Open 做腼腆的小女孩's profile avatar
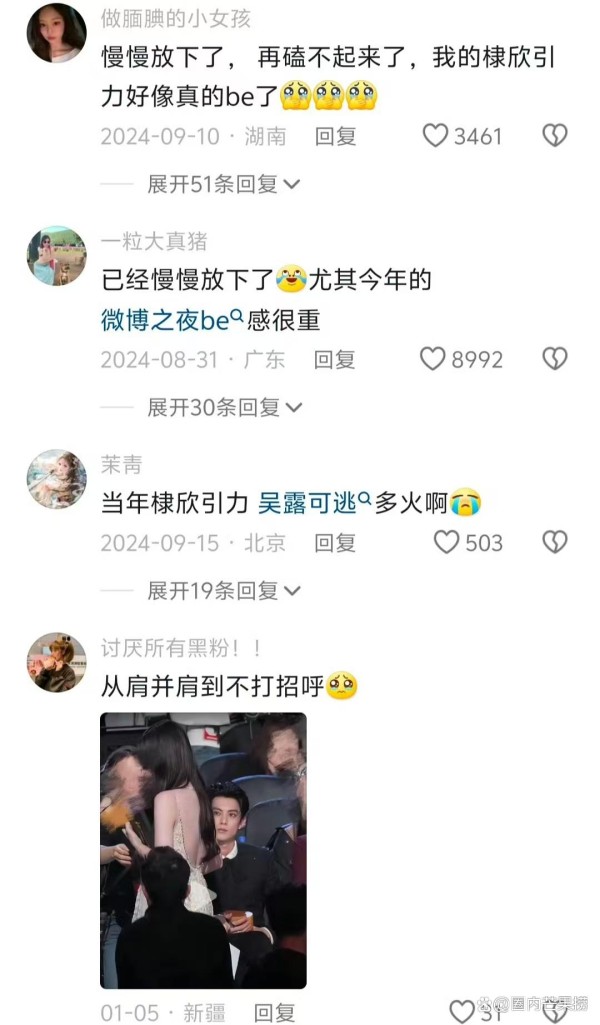 click(56, 33)
